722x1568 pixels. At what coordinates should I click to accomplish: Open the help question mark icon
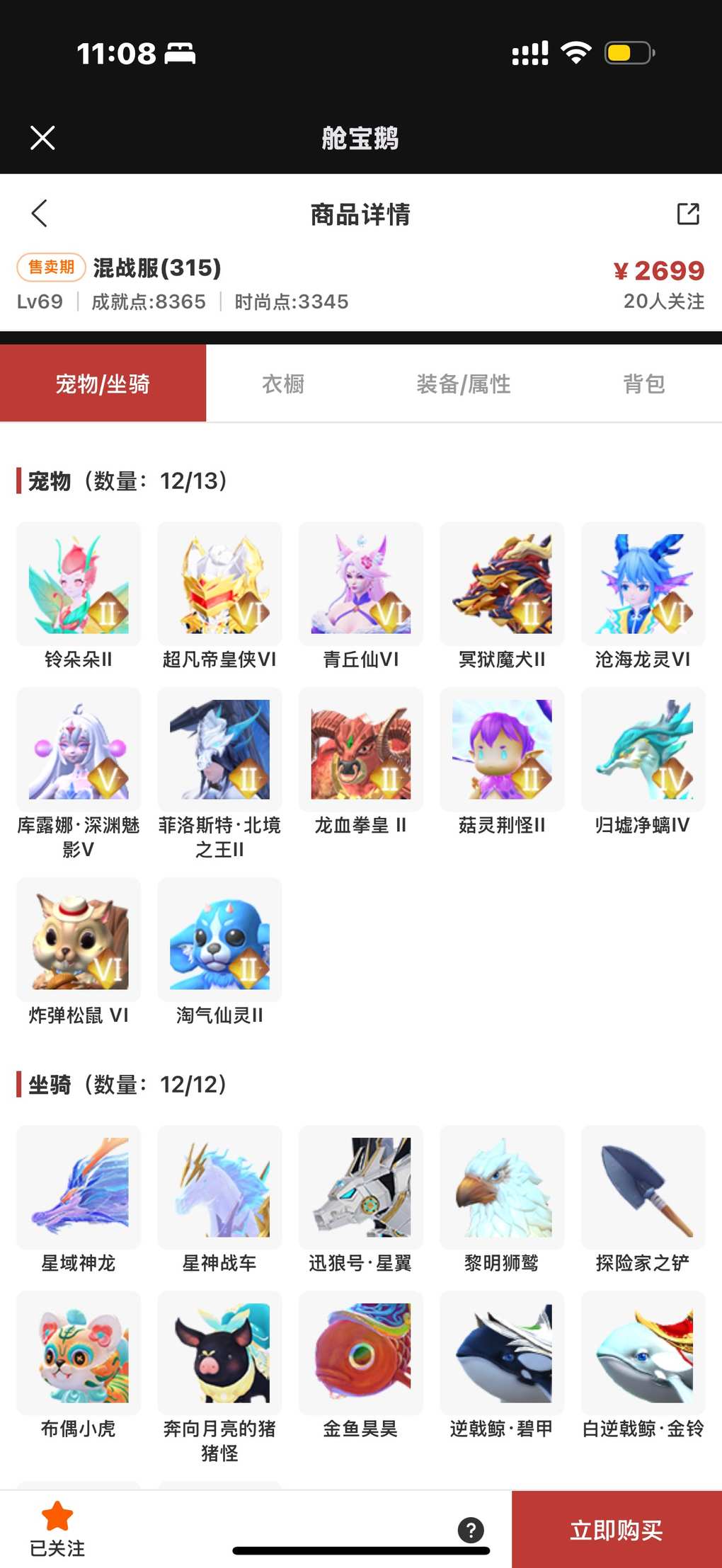point(471,1530)
